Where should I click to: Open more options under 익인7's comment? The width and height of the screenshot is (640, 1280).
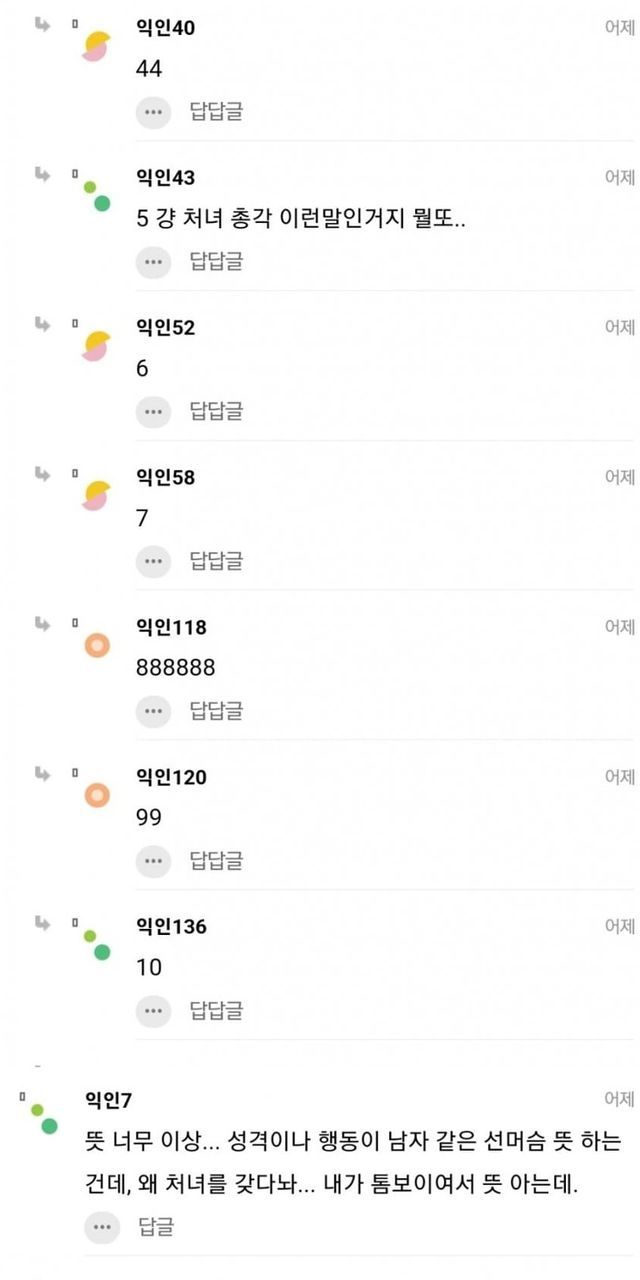[x=102, y=1227]
